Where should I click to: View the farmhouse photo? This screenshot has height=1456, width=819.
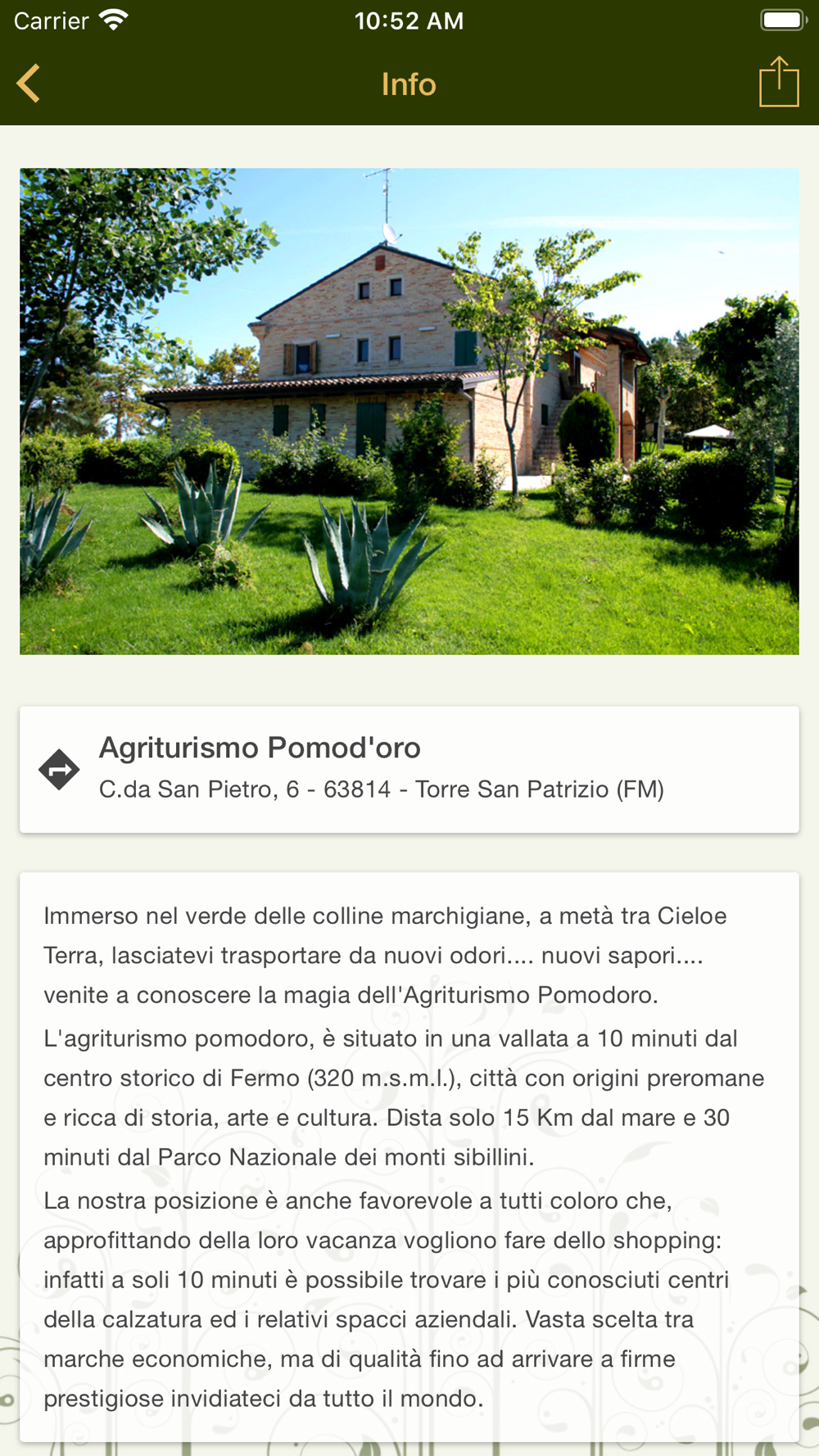pyautogui.click(x=409, y=411)
